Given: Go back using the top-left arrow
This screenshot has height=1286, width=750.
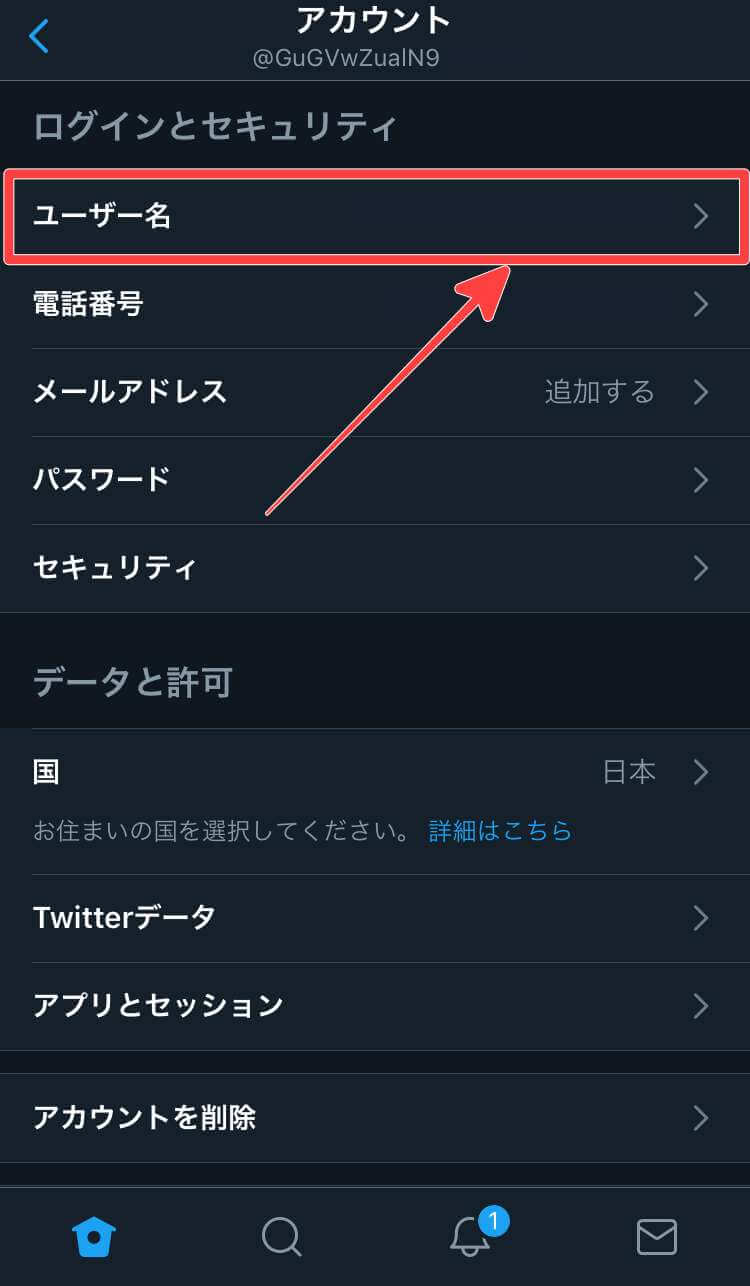Looking at the screenshot, I should (39, 36).
